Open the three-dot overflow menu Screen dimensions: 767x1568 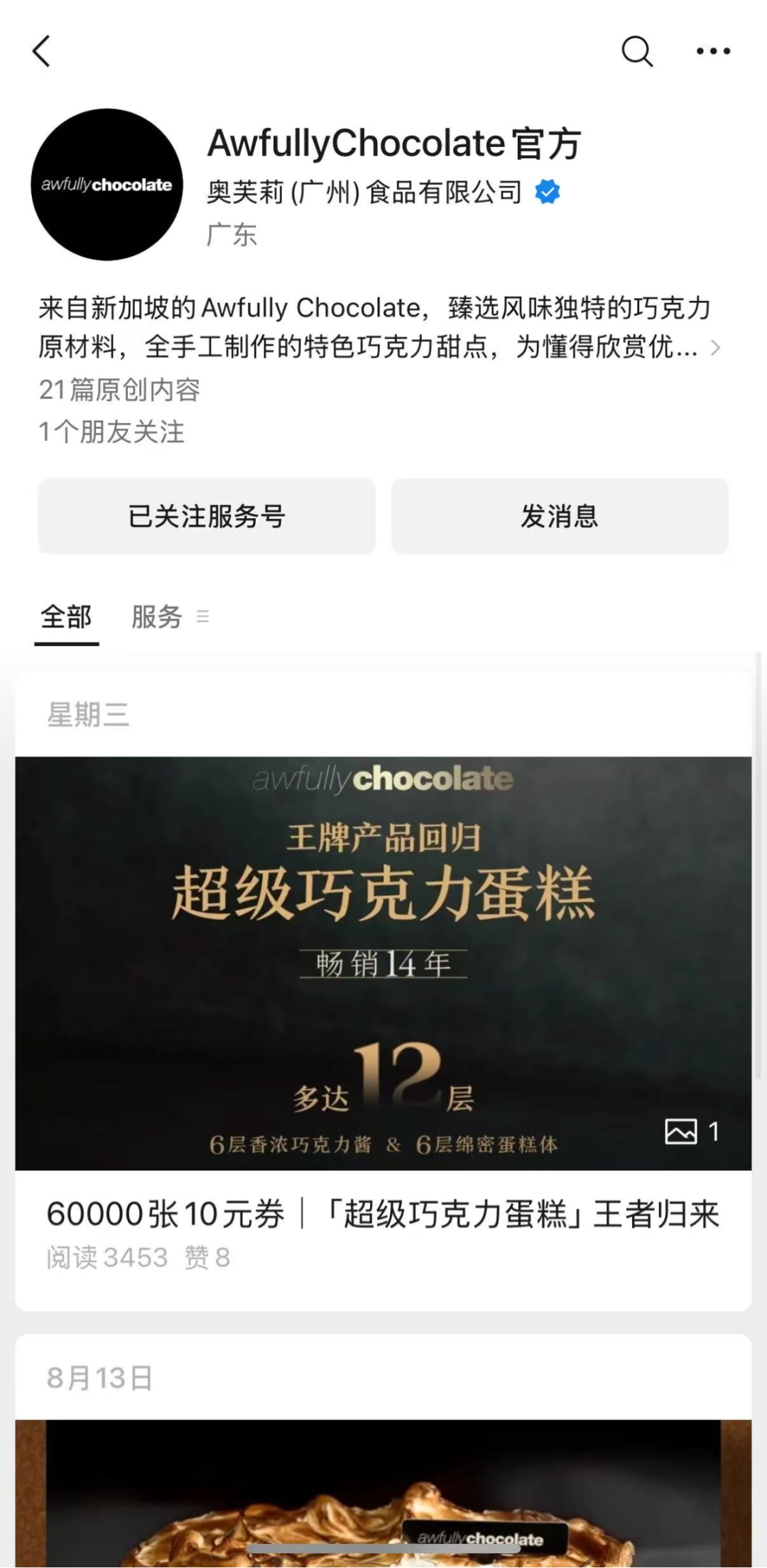point(713,52)
